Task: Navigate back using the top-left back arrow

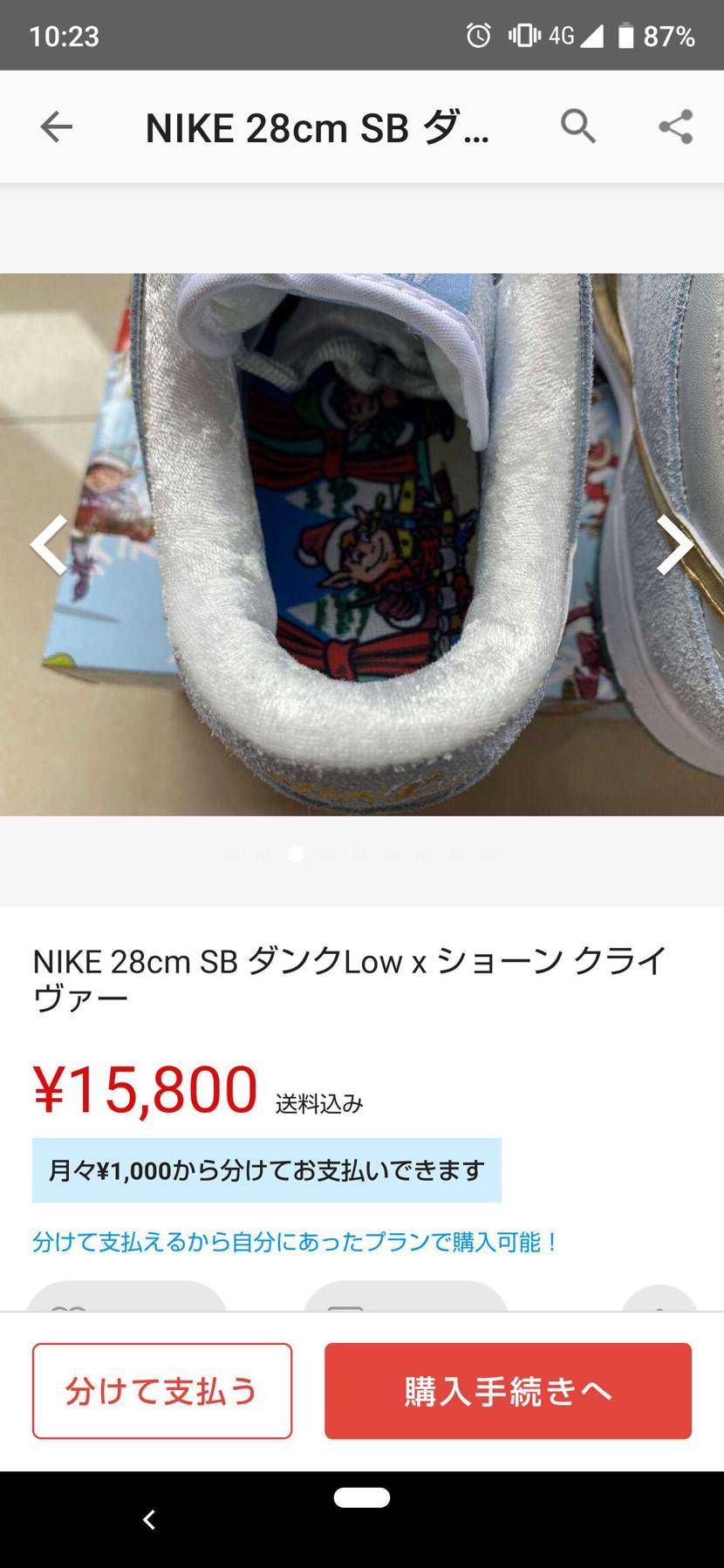Action: point(55,126)
